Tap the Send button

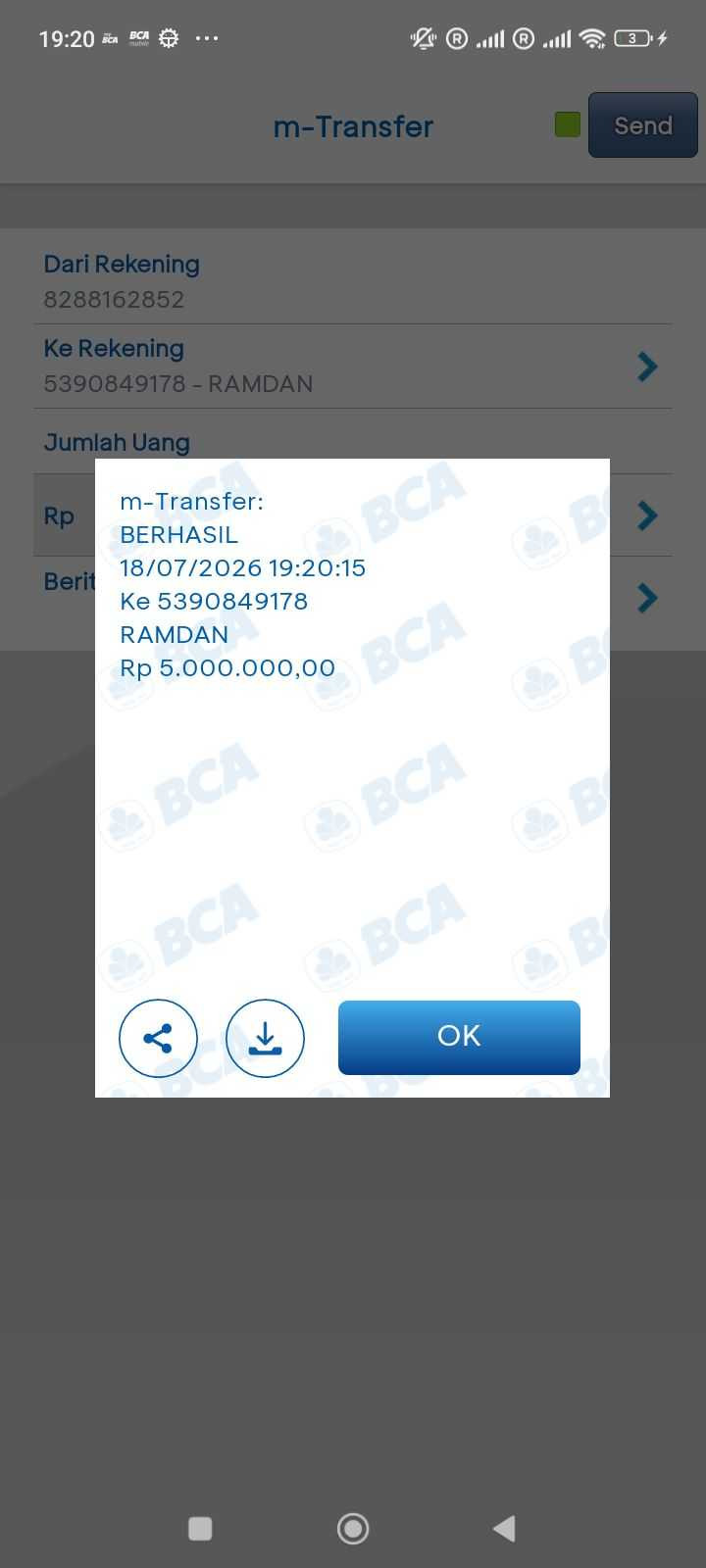[642, 125]
